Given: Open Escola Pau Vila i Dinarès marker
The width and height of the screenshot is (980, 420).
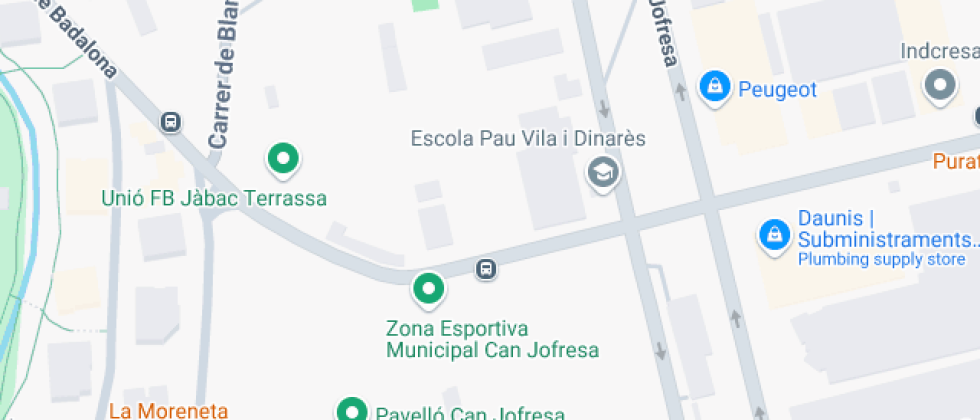Looking at the screenshot, I should pyautogui.click(x=603, y=172).
